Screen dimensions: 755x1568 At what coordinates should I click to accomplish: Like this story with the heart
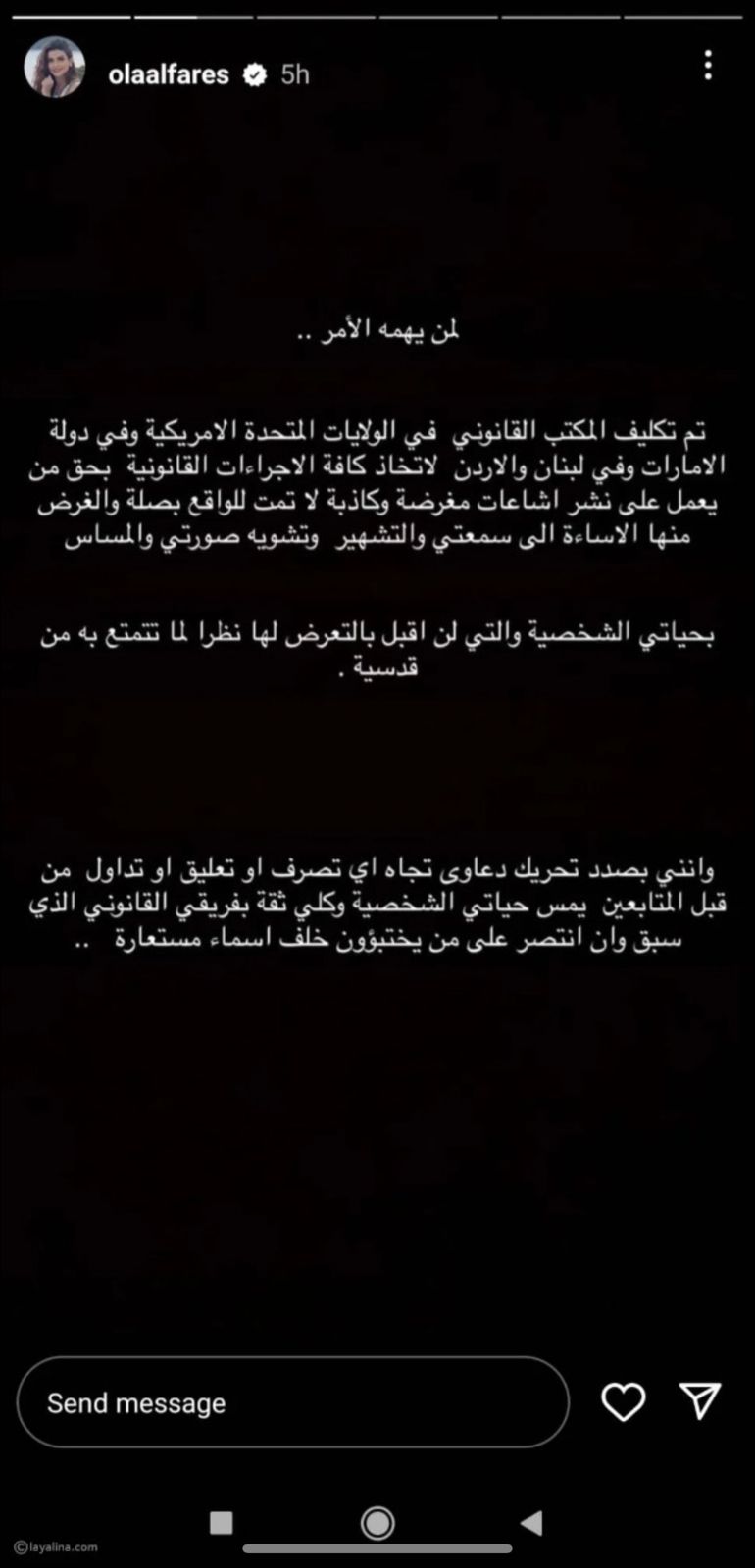(x=624, y=1402)
